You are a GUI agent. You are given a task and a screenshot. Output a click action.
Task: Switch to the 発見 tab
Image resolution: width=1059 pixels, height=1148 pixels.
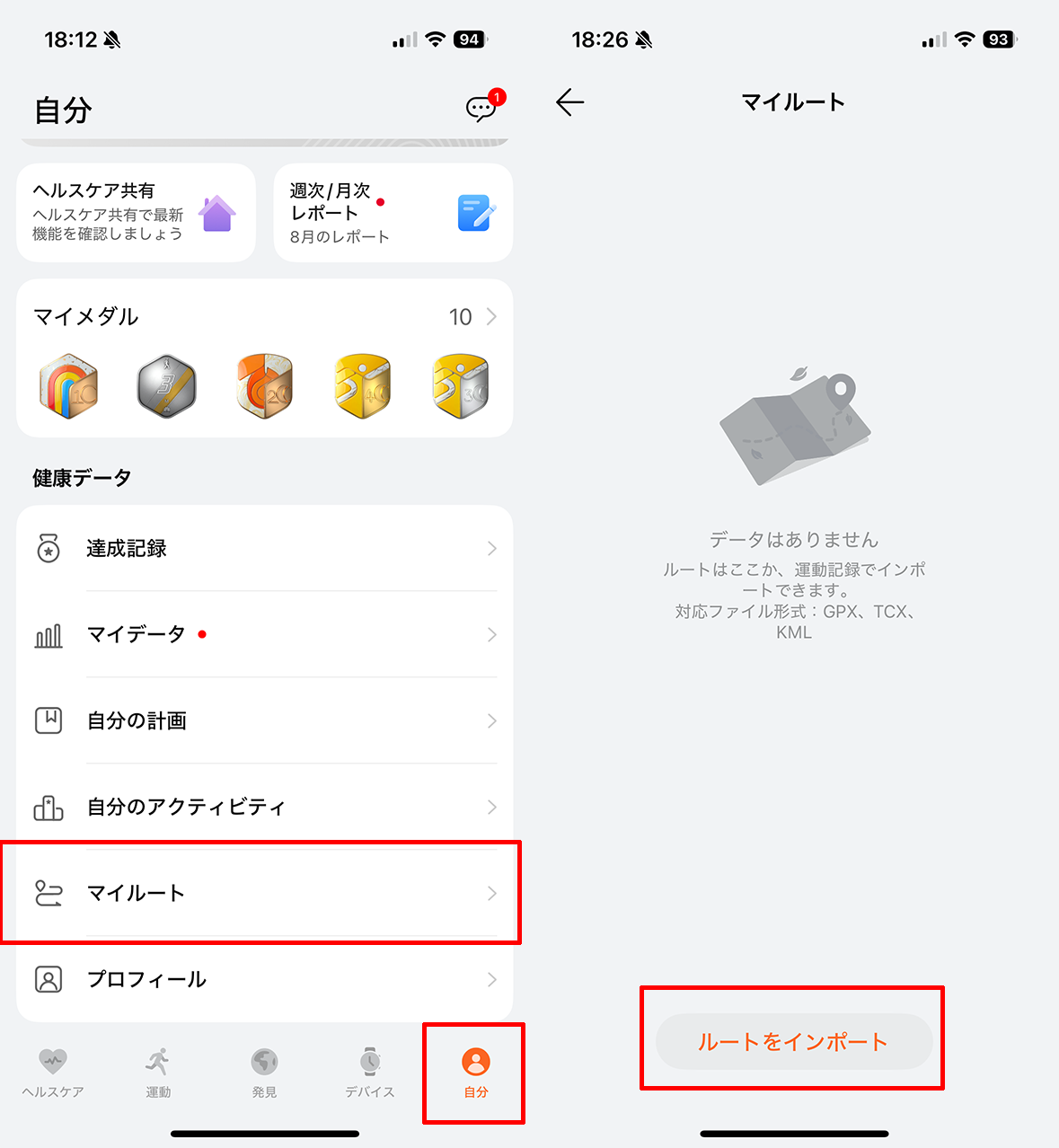(264, 1073)
